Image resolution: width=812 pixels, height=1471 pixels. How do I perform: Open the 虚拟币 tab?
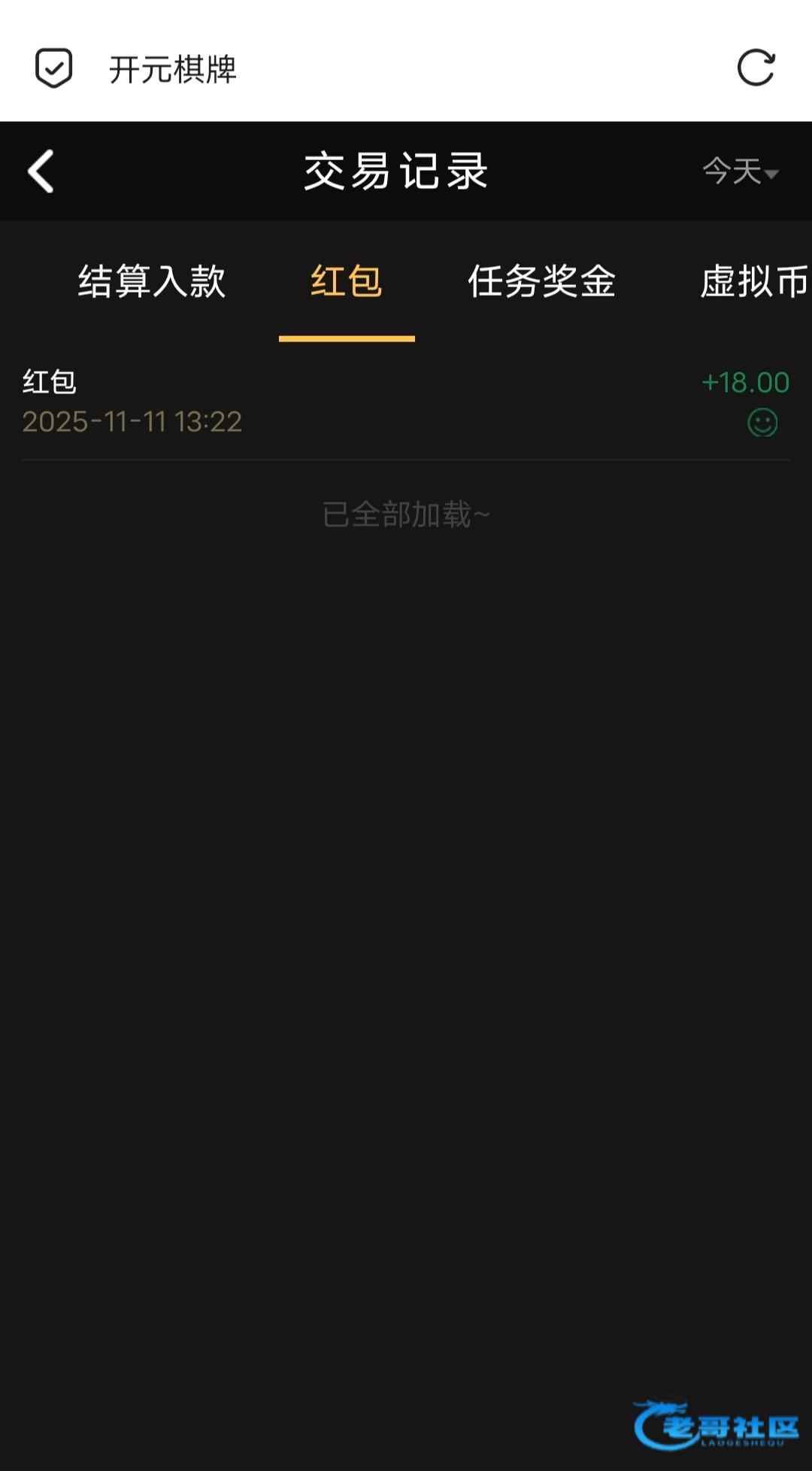tap(755, 282)
